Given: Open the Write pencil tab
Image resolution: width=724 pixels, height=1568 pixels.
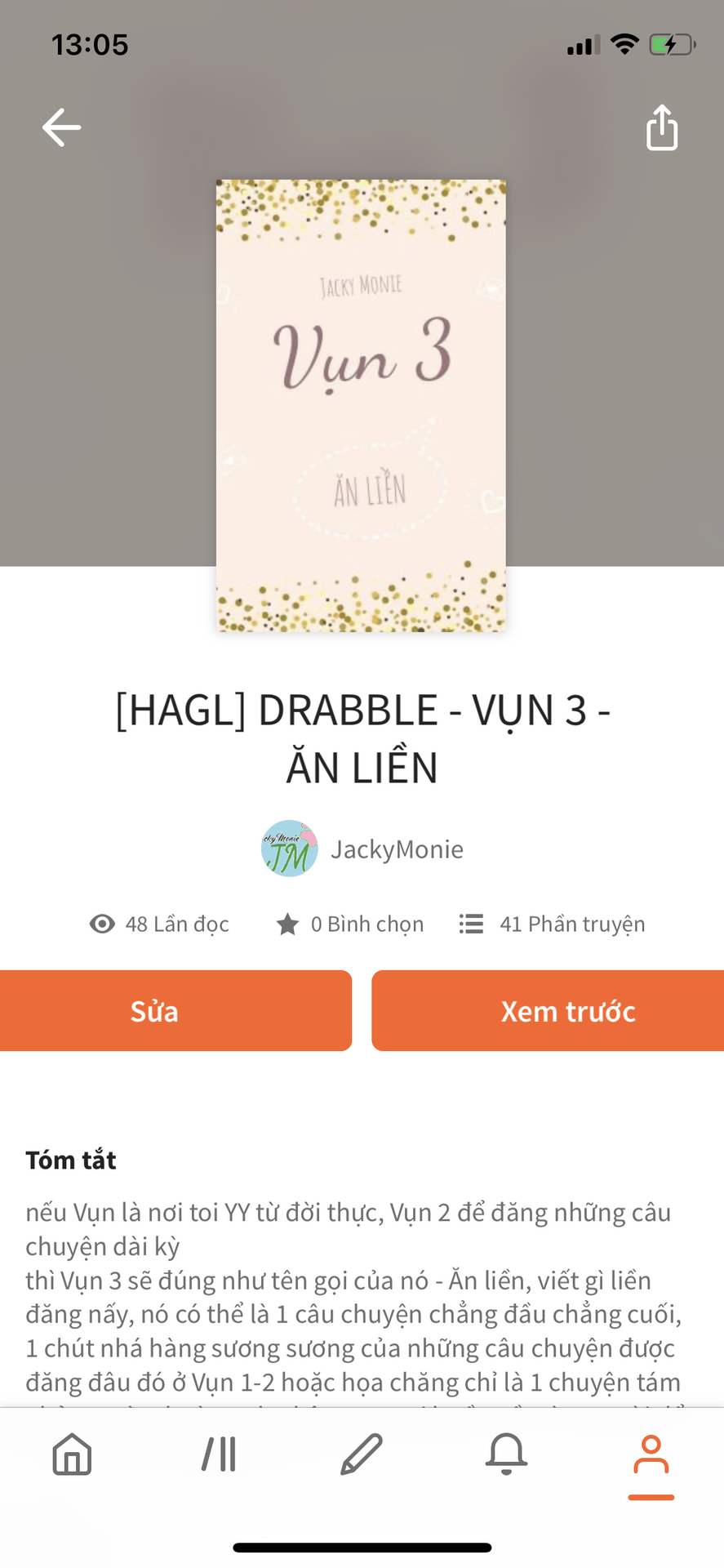Looking at the screenshot, I should coord(362,1454).
